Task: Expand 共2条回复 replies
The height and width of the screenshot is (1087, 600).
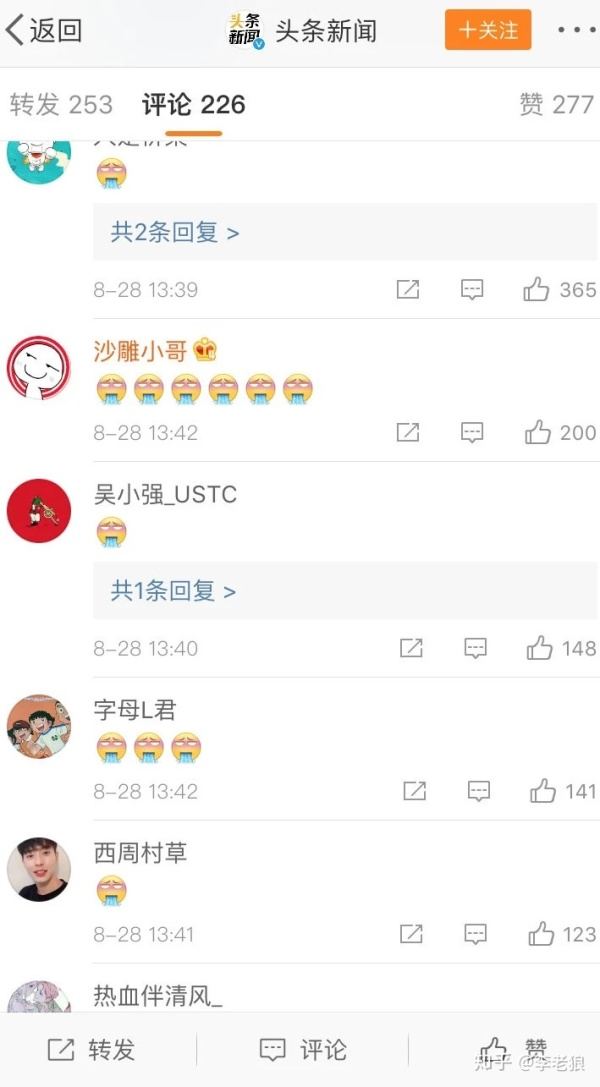Action: [175, 232]
